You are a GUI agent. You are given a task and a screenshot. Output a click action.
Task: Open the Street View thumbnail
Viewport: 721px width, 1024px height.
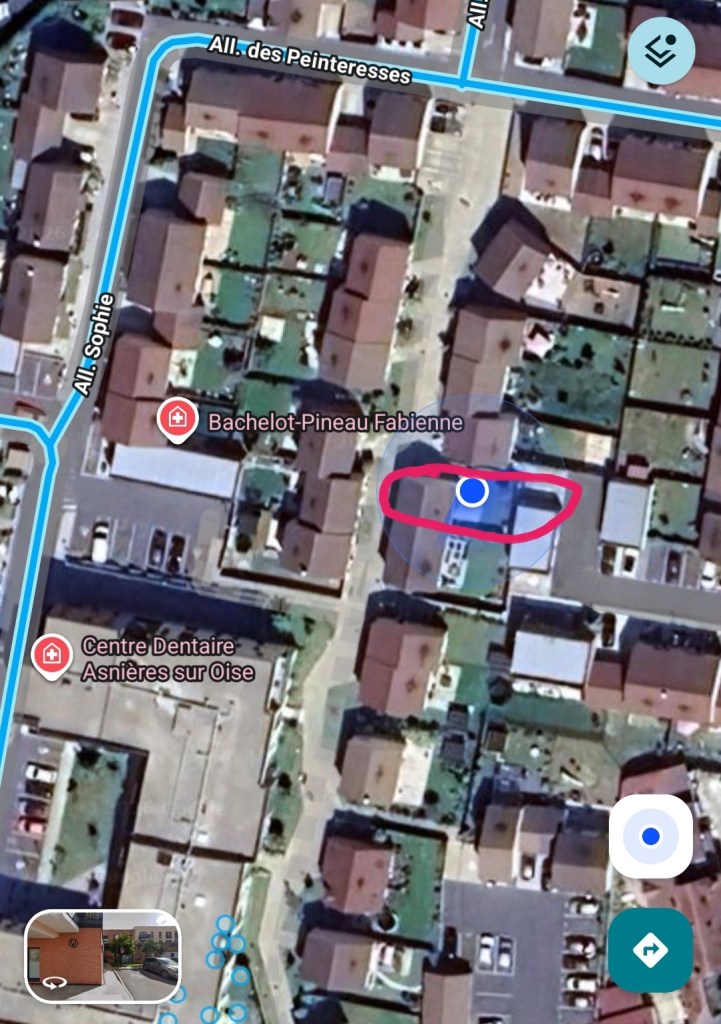(102, 956)
